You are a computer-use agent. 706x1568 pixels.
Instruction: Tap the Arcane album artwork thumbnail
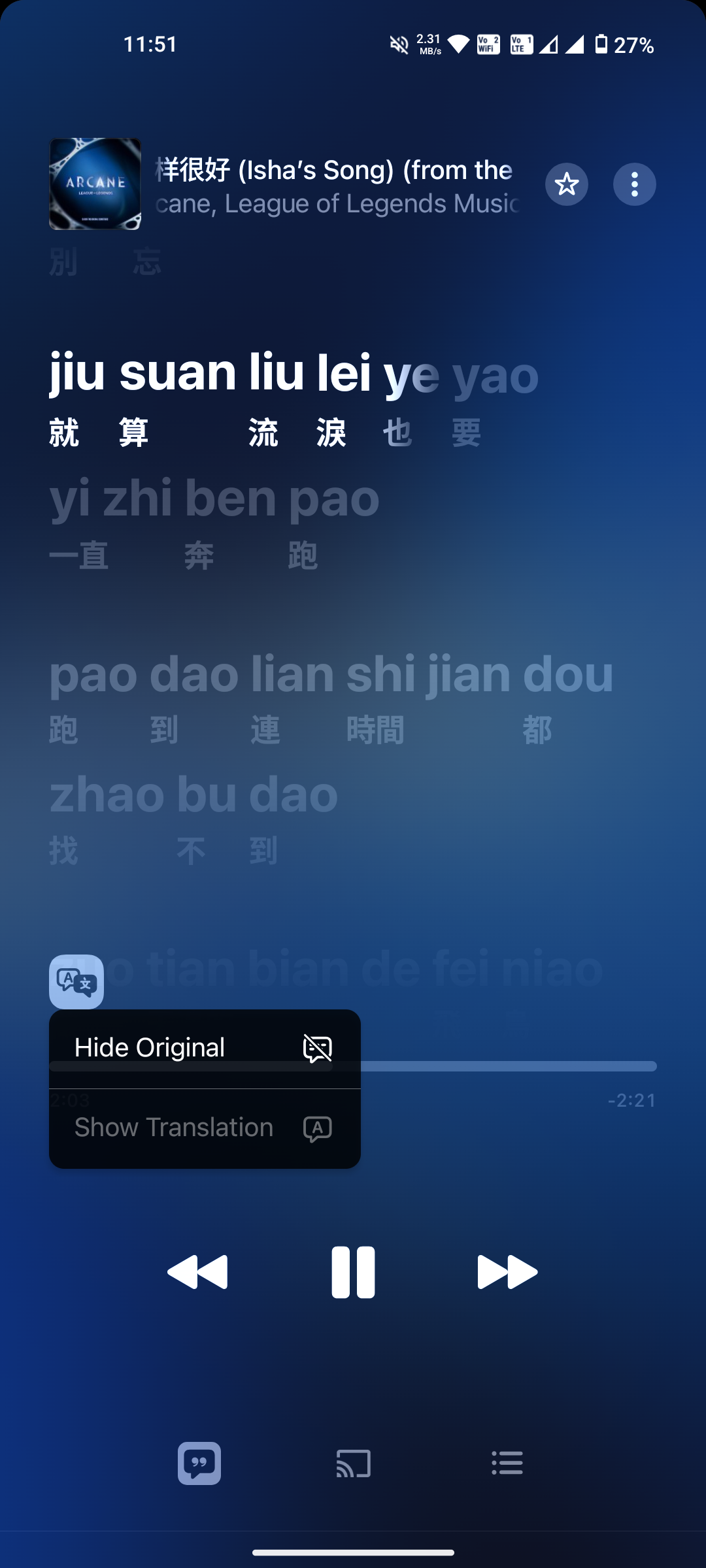(95, 184)
